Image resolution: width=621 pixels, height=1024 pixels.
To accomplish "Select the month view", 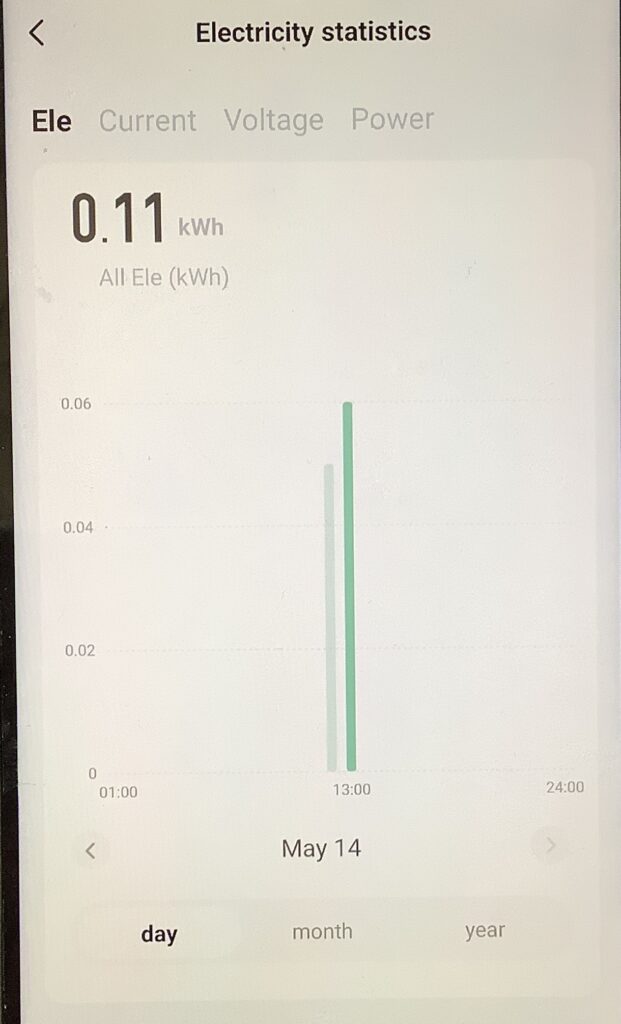I will click(x=322, y=931).
